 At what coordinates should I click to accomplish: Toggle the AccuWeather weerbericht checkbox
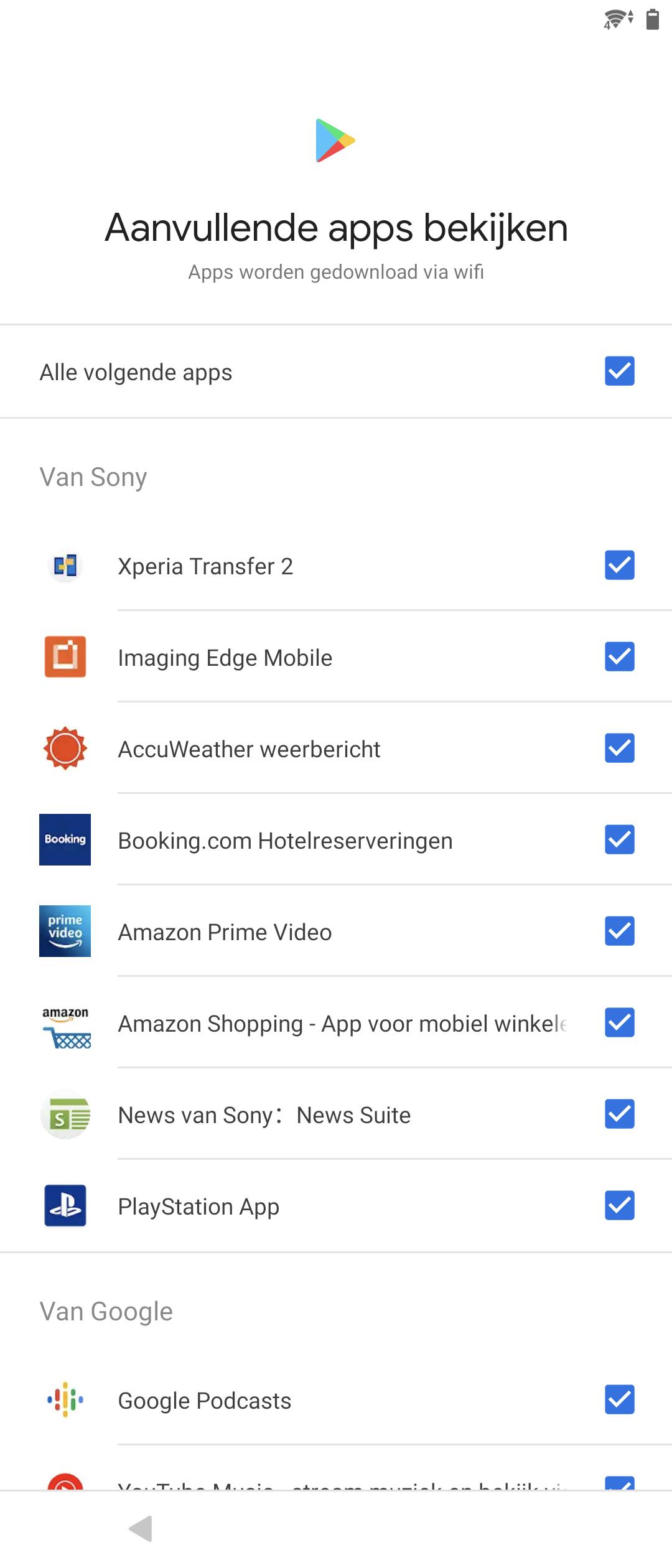point(619,748)
